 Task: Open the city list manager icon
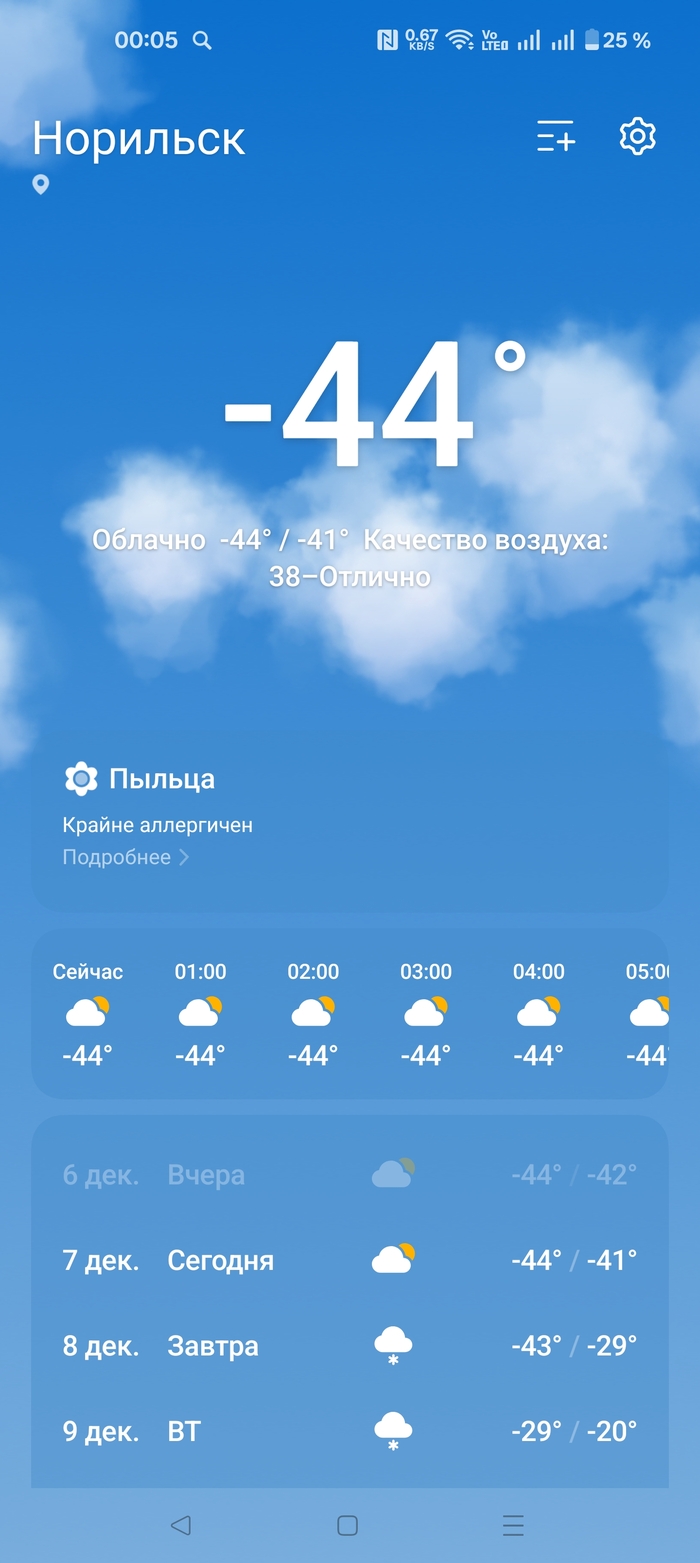point(556,136)
